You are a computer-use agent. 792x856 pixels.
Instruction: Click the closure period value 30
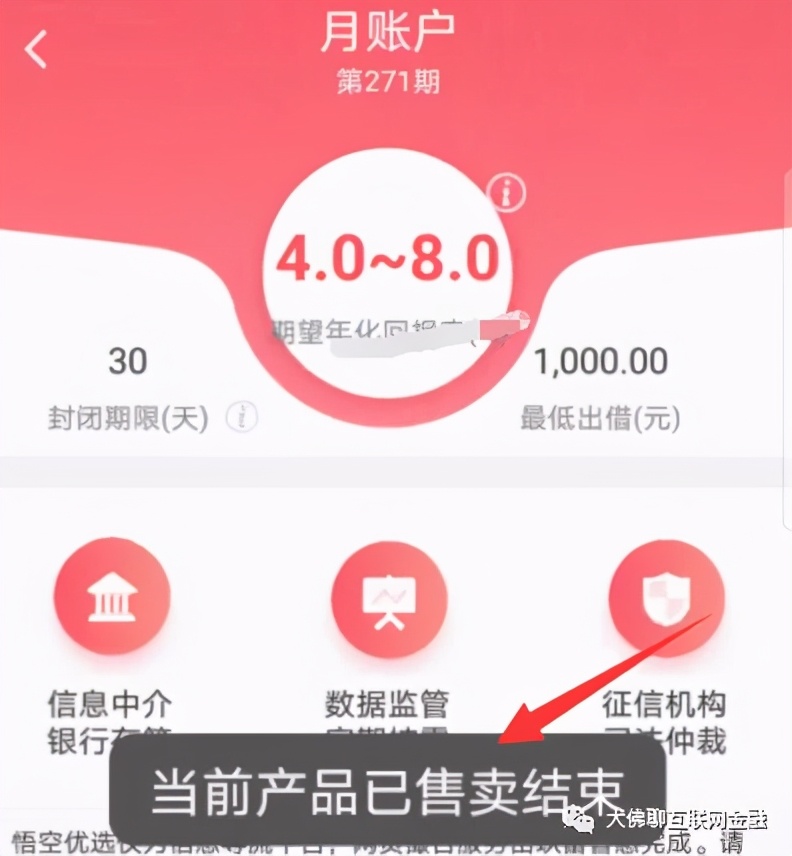click(128, 360)
